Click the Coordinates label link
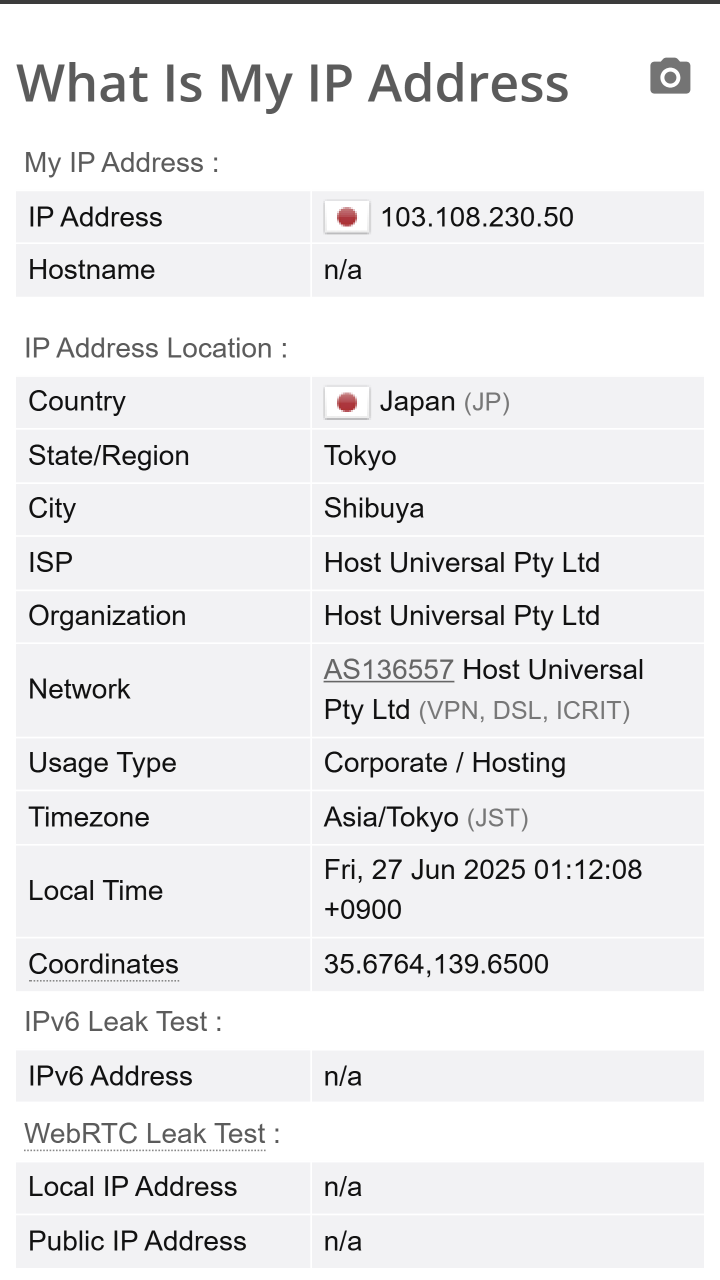 (103, 964)
